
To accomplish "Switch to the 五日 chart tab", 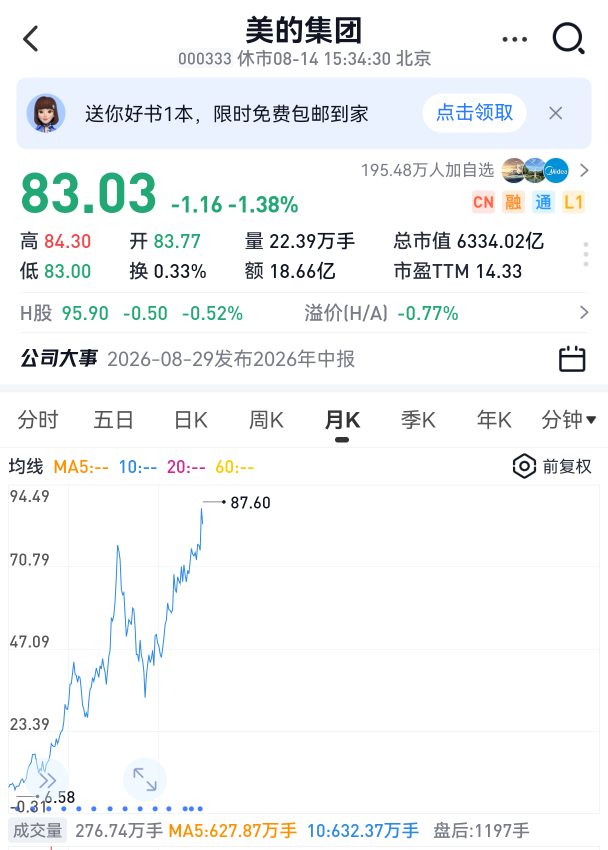I will click(113, 420).
